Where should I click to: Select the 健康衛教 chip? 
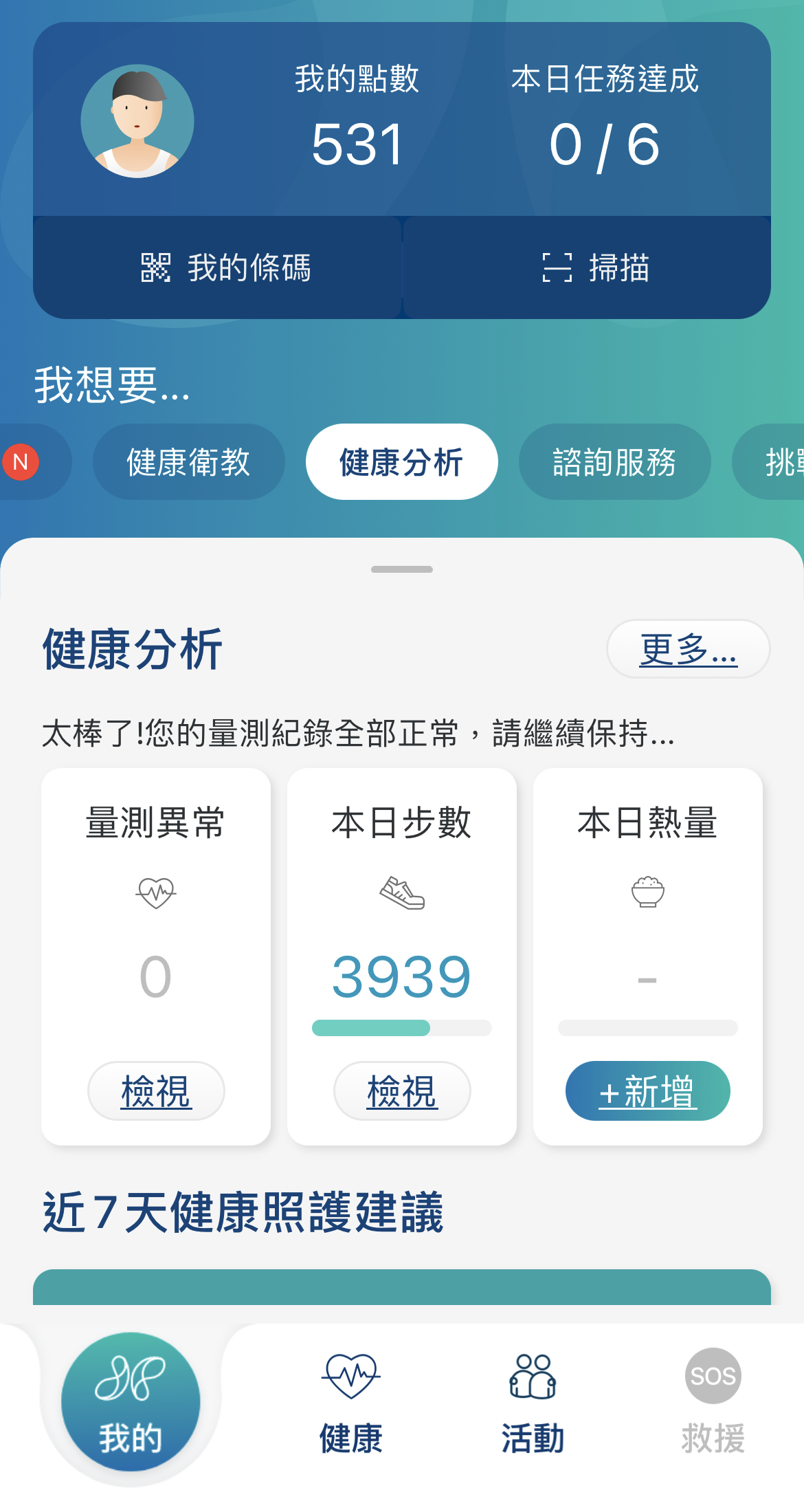[188, 462]
